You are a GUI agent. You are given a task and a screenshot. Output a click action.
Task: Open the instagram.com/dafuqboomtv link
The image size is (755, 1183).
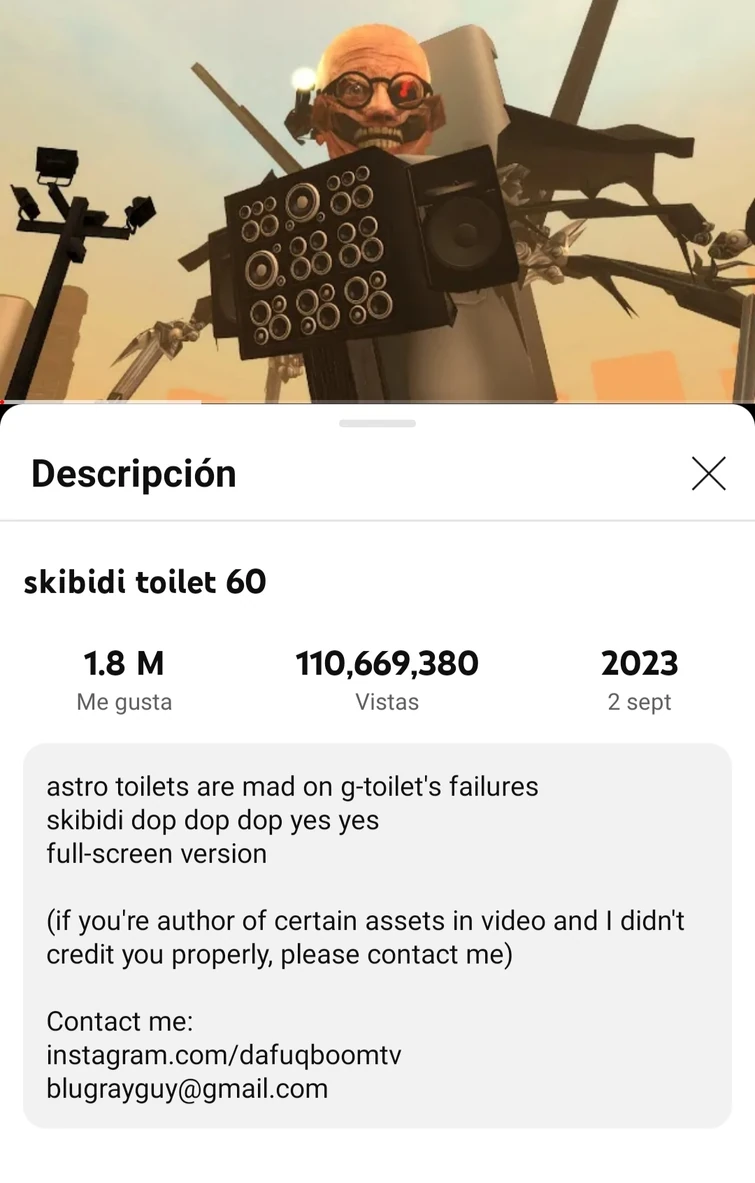tap(223, 1055)
